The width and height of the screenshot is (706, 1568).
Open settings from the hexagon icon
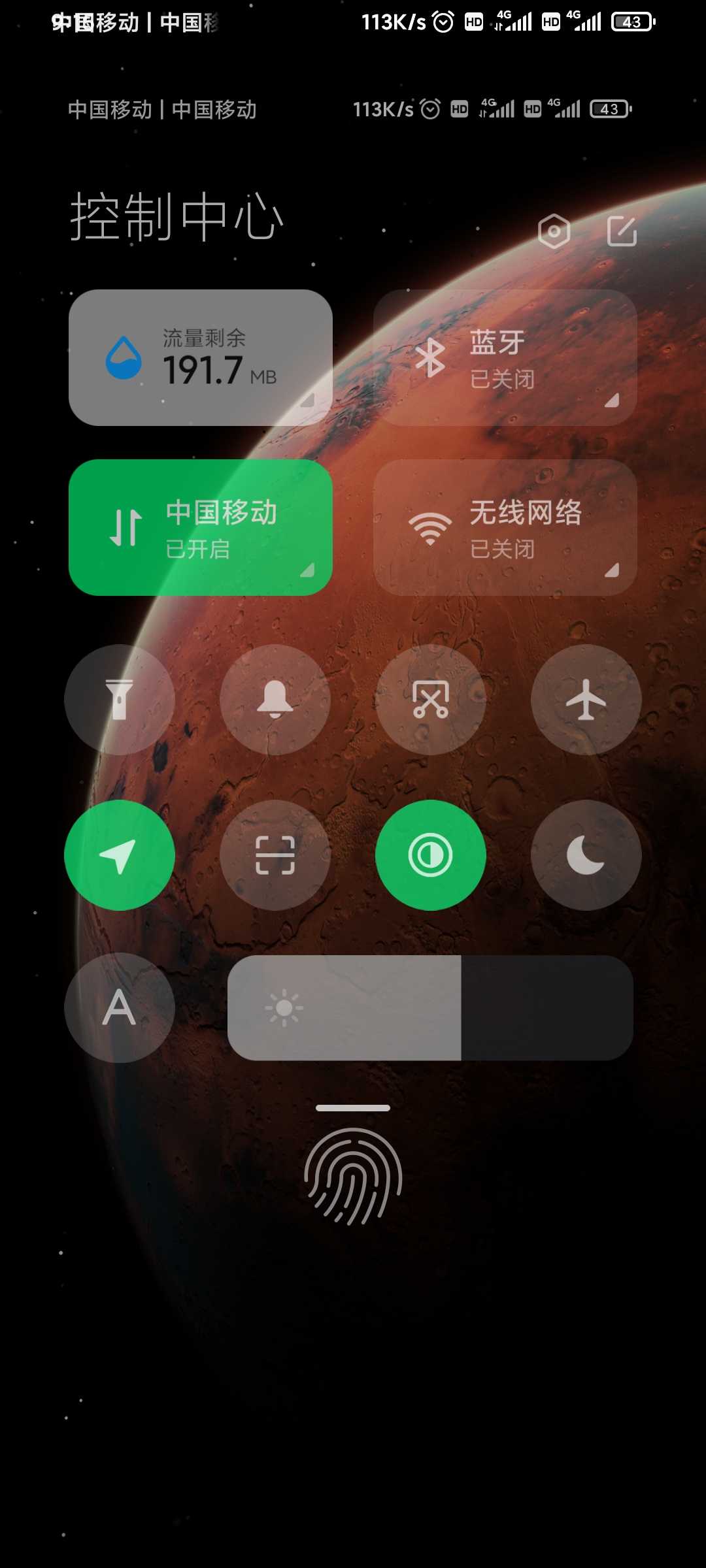point(554,231)
